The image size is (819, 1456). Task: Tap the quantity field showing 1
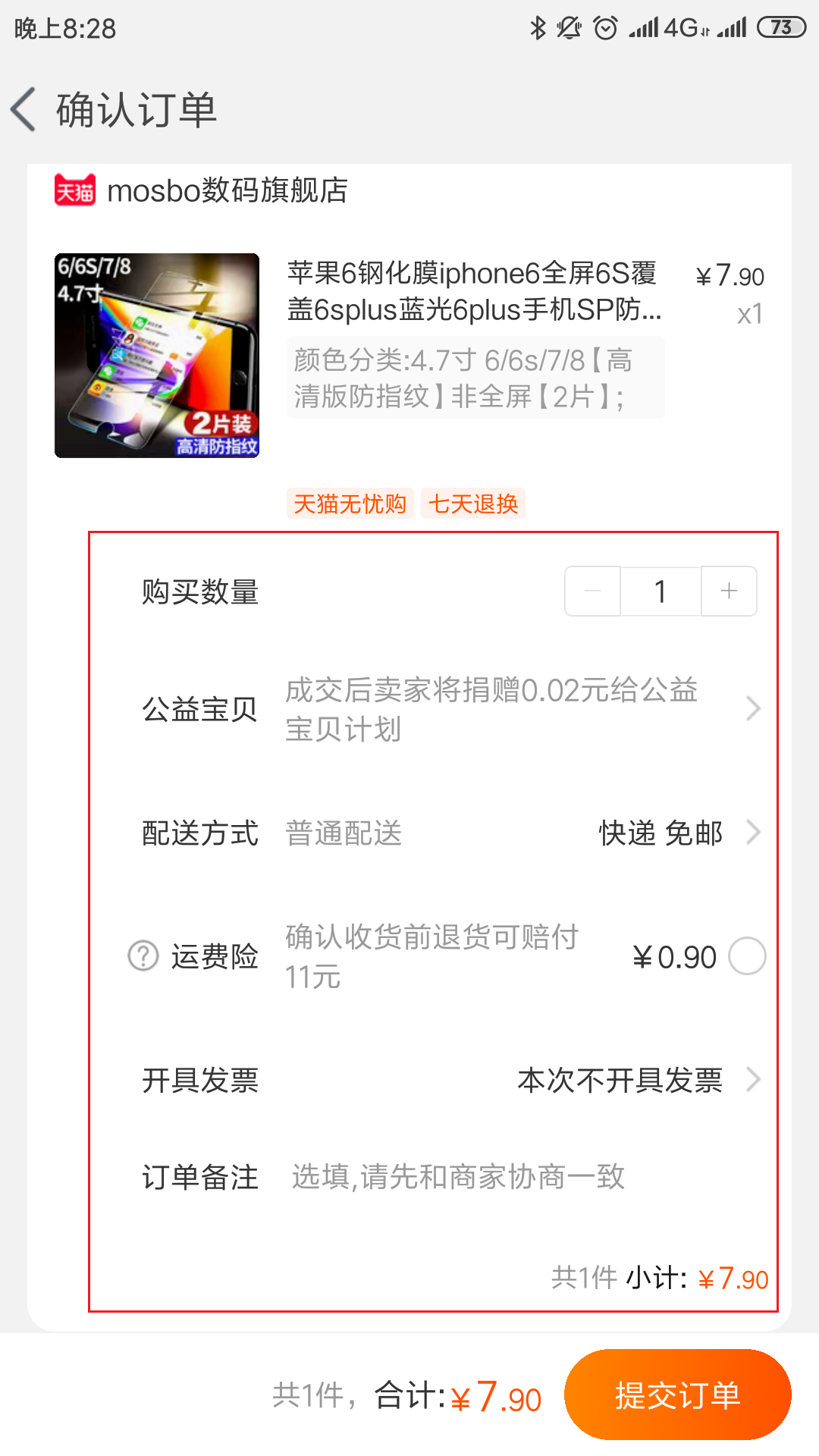click(661, 591)
